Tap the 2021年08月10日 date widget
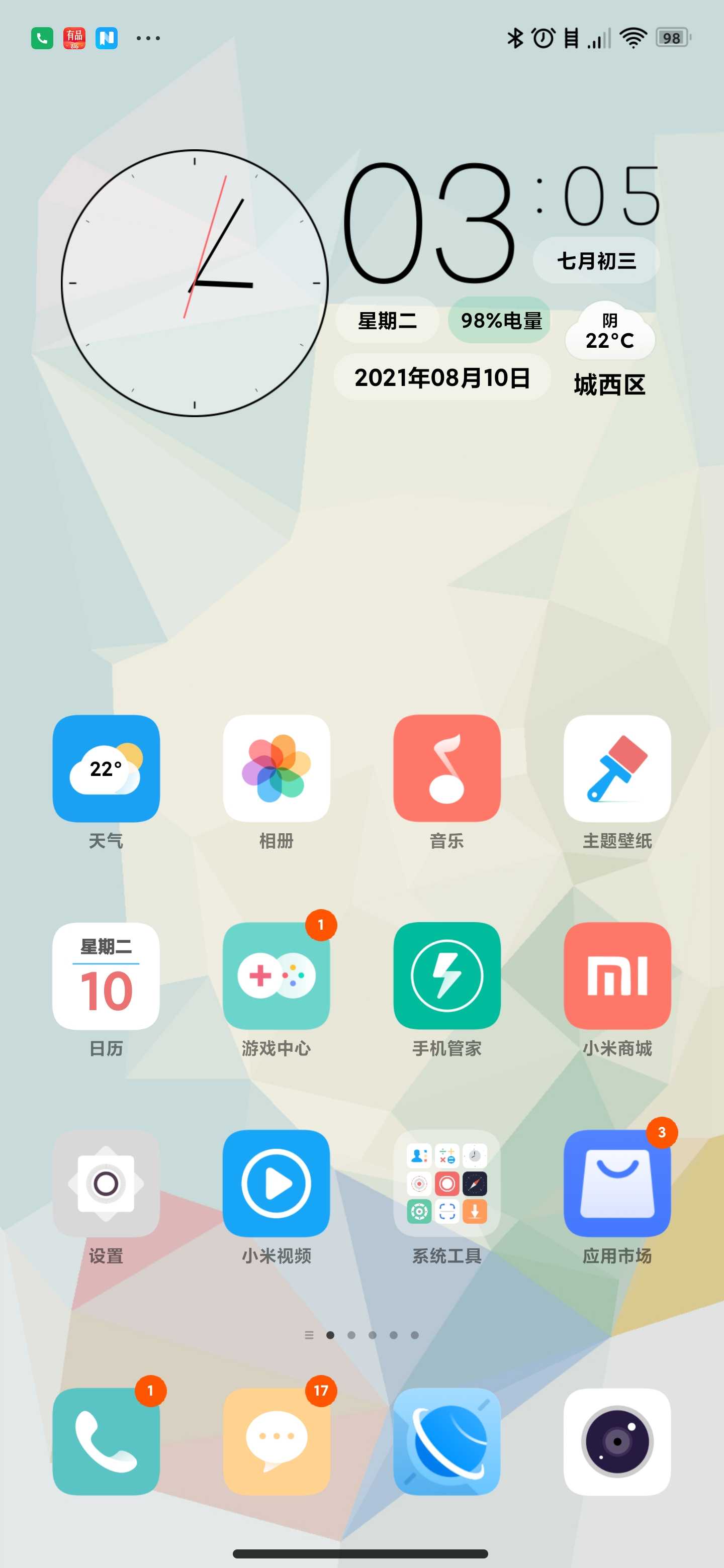 click(x=442, y=377)
